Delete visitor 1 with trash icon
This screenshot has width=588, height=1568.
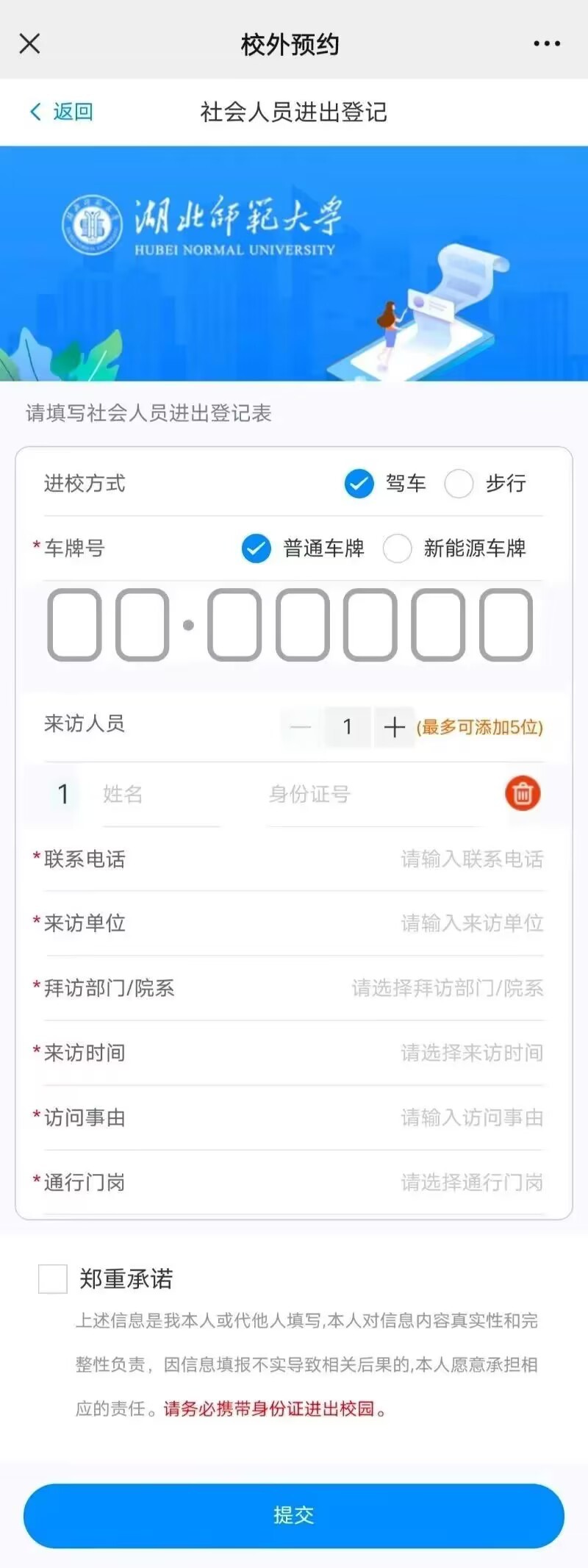coord(523,793)
